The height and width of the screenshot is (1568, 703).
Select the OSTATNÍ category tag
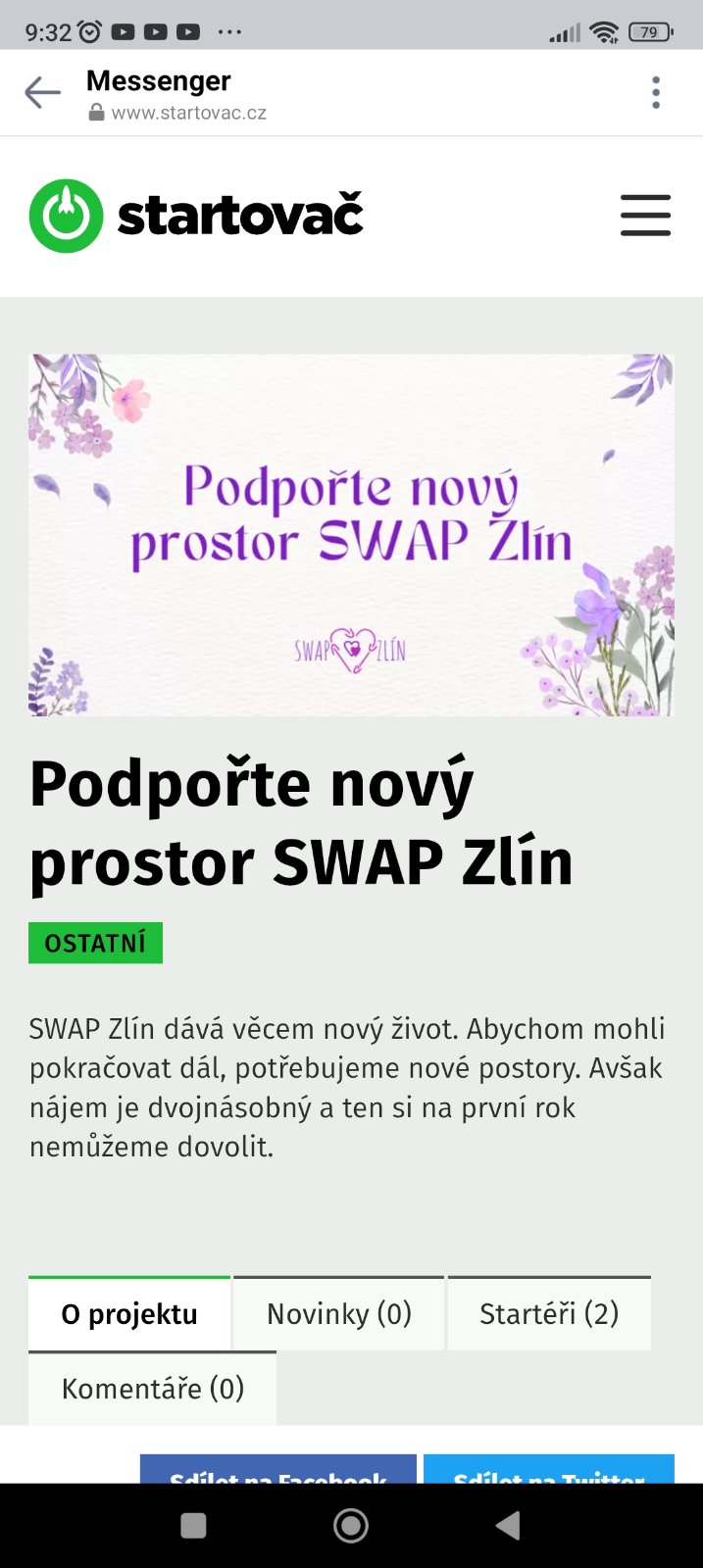coord(95,943)
